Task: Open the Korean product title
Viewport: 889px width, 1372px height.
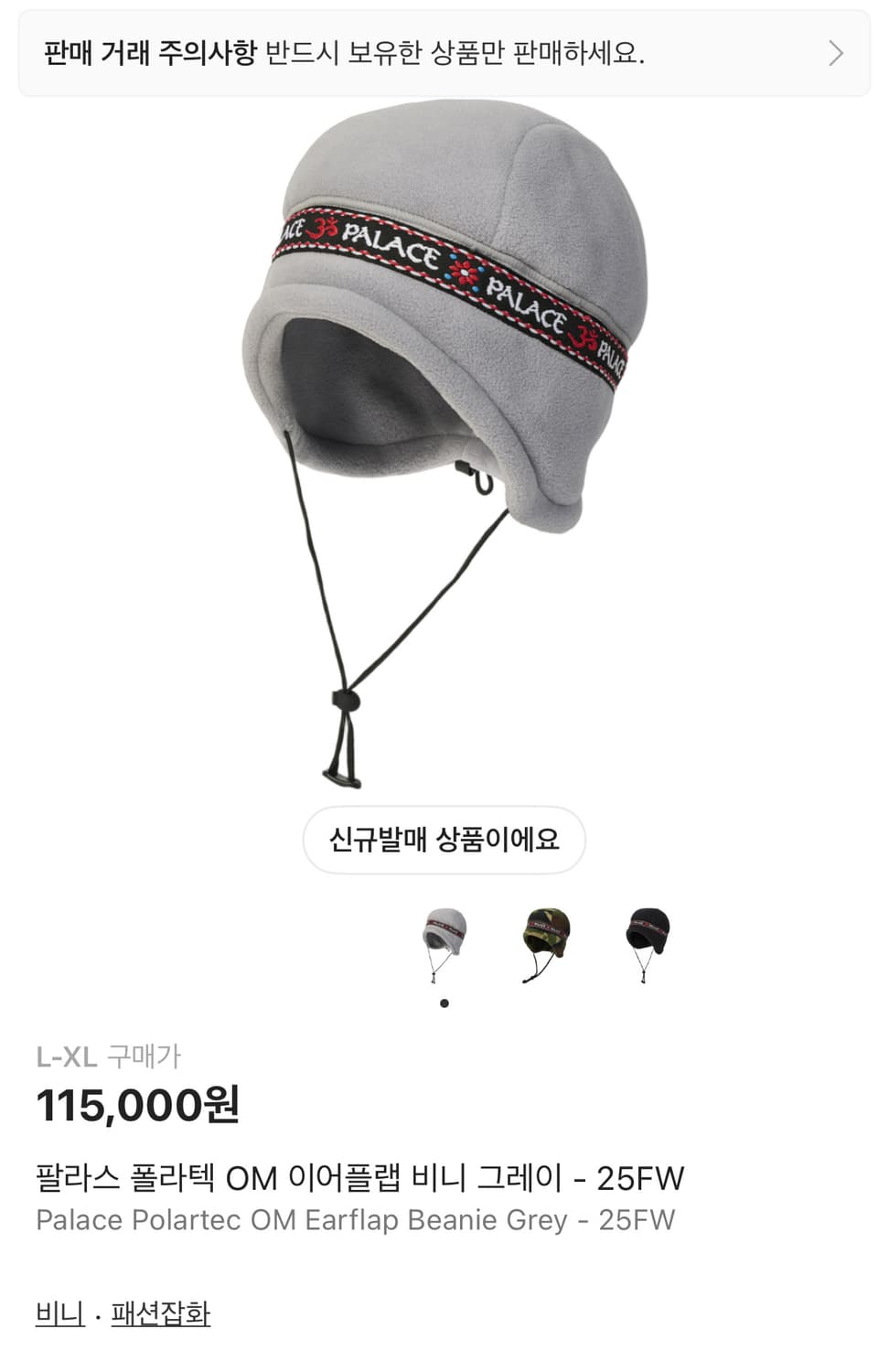Action: (357, 1180)
